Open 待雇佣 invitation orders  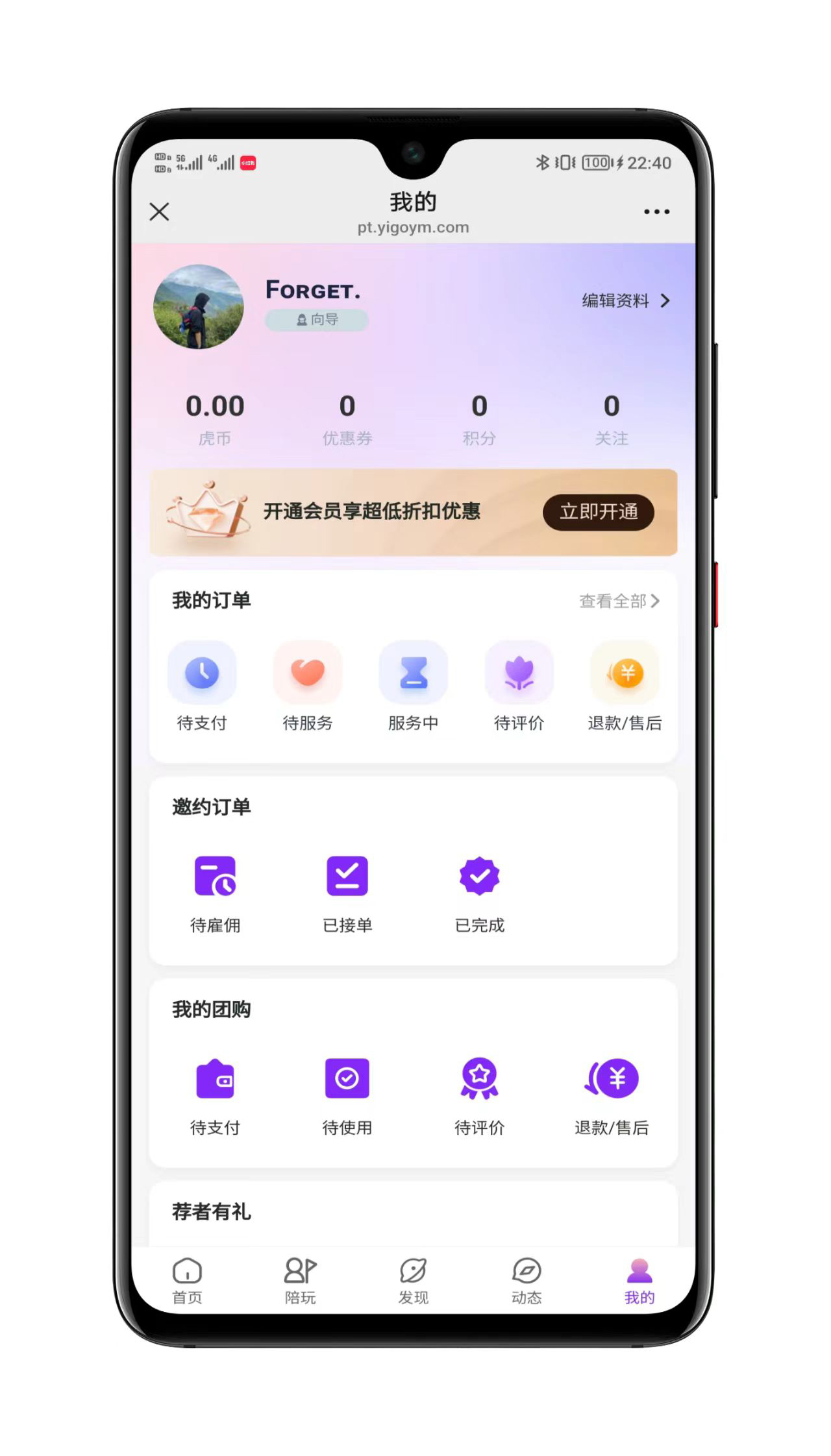point(215,892)
